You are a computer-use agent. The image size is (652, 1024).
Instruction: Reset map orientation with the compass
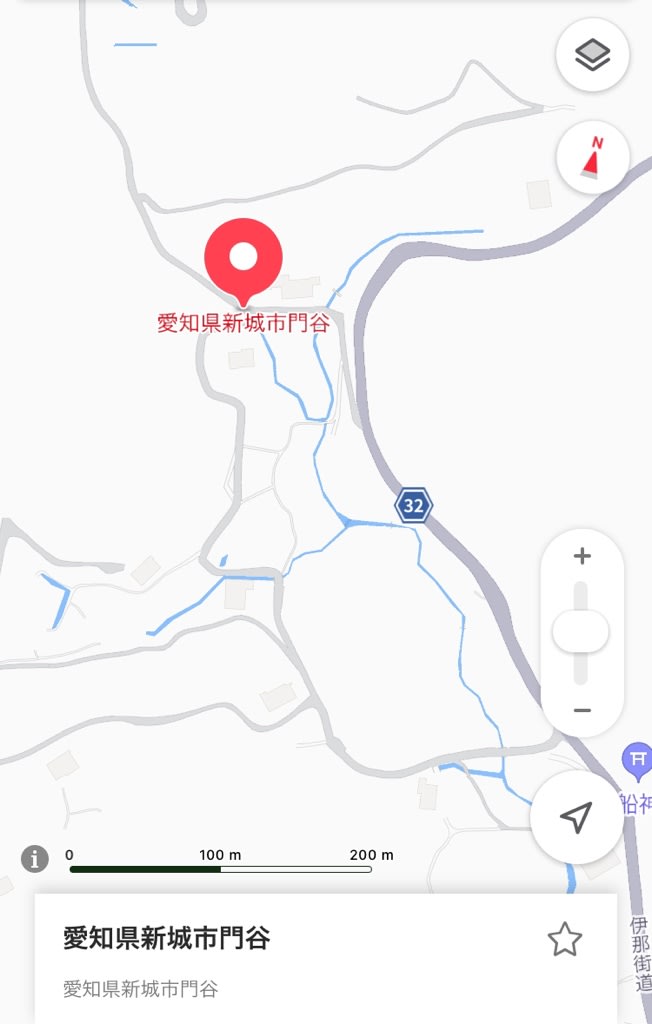592,157
